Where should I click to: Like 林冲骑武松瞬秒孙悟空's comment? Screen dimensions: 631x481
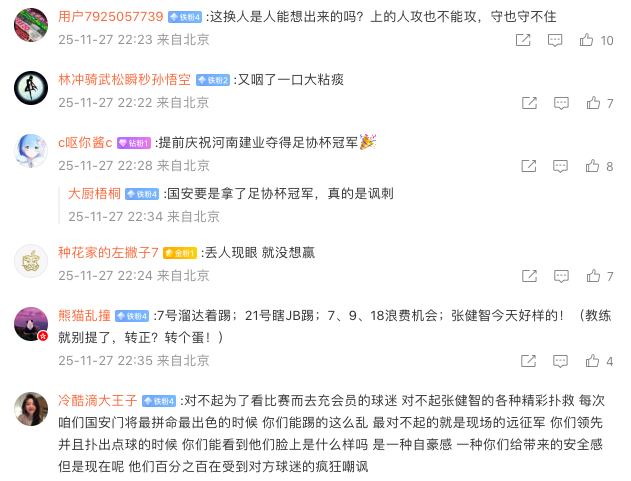(x=593, y=103)
